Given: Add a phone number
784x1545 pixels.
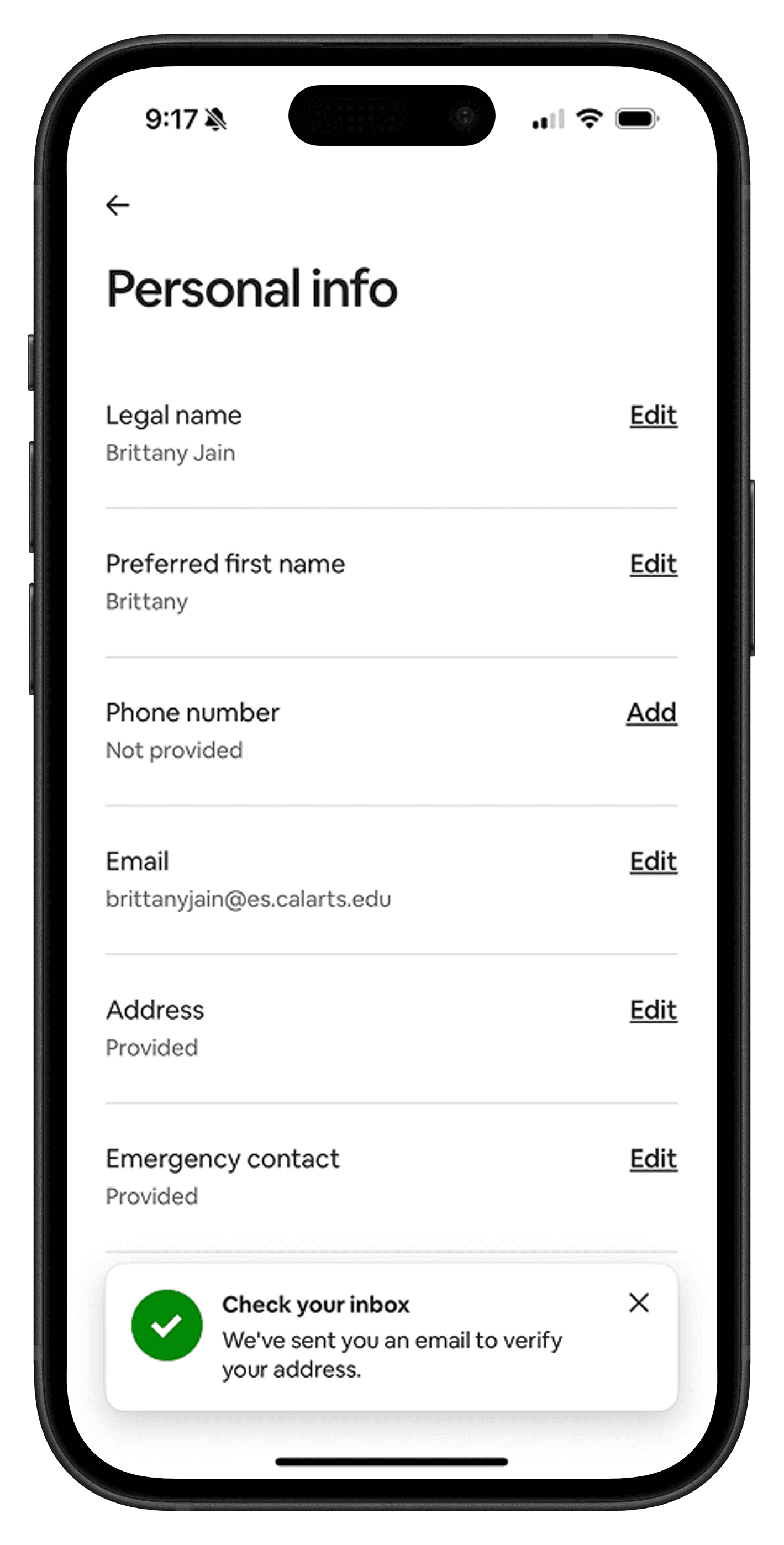Looking at the screenshot, I should [652, 712].
